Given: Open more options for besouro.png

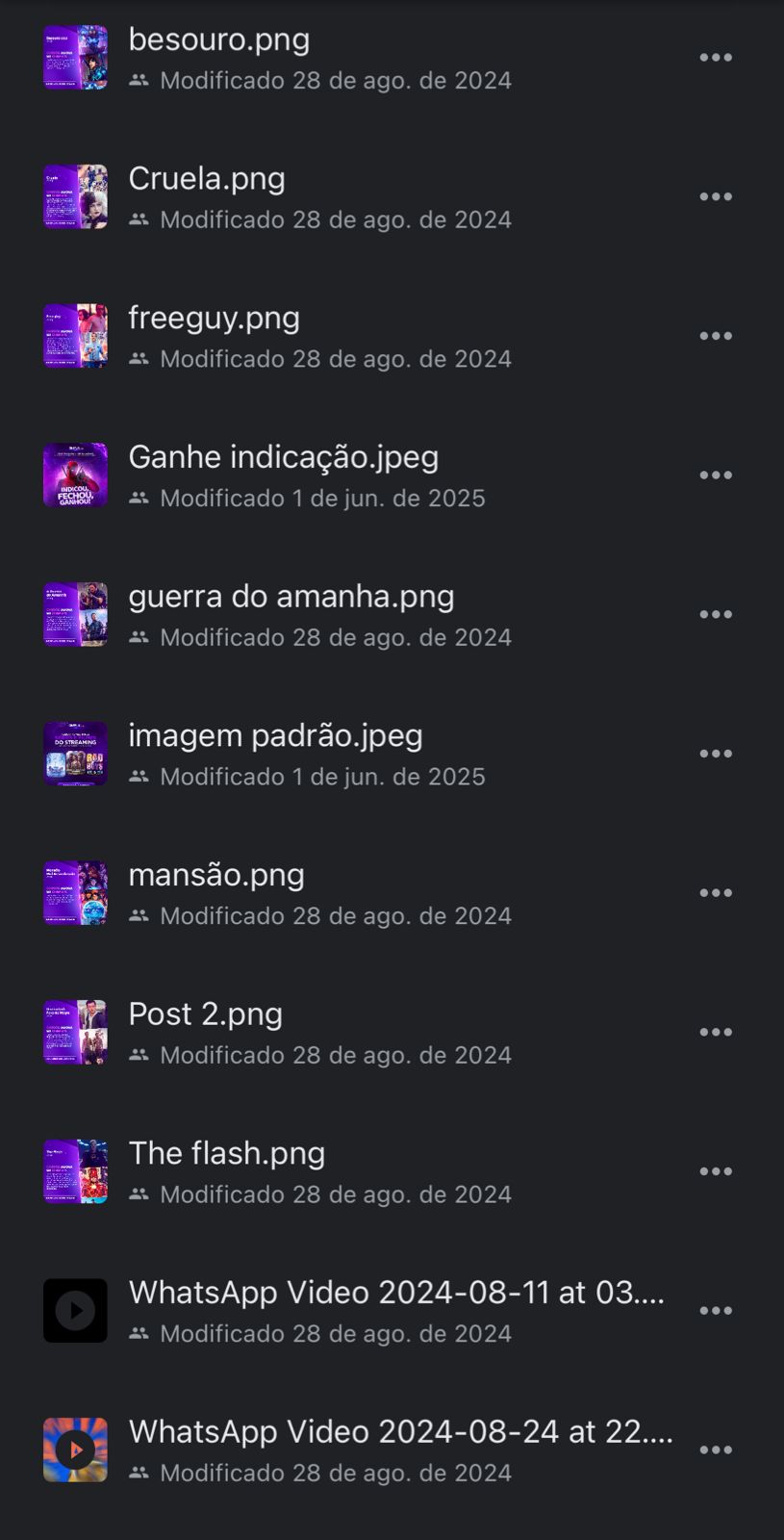Looking at the screenshot, I should [716, 58].
